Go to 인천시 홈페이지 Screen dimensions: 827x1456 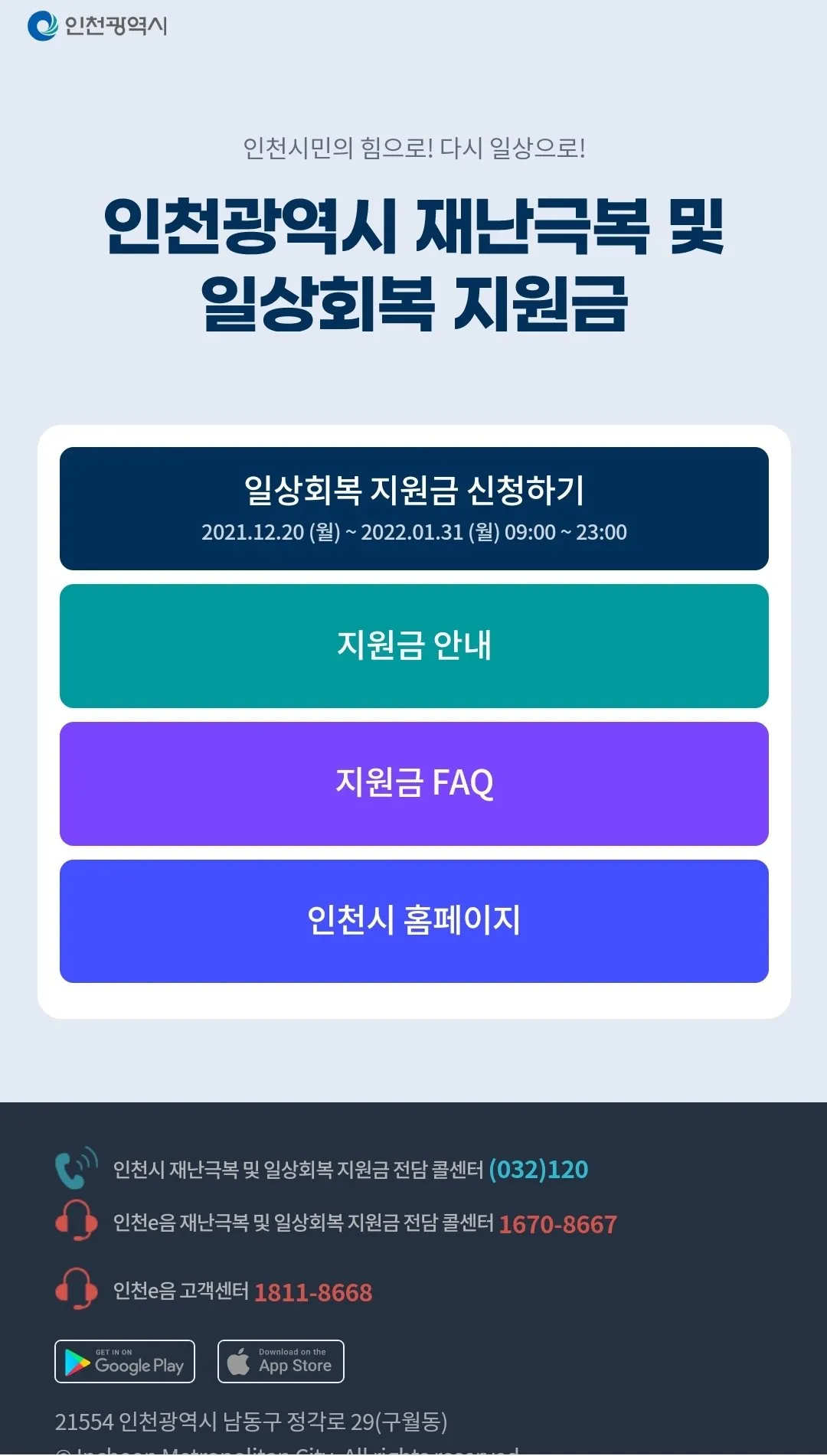[x=413, y=921]
